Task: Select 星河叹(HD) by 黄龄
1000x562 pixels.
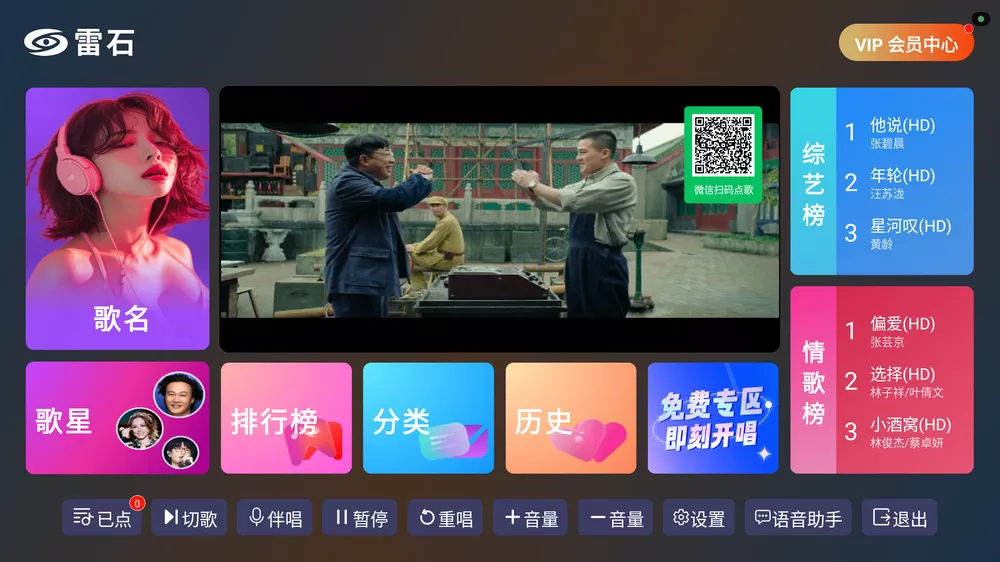Action: coord(902,233)
